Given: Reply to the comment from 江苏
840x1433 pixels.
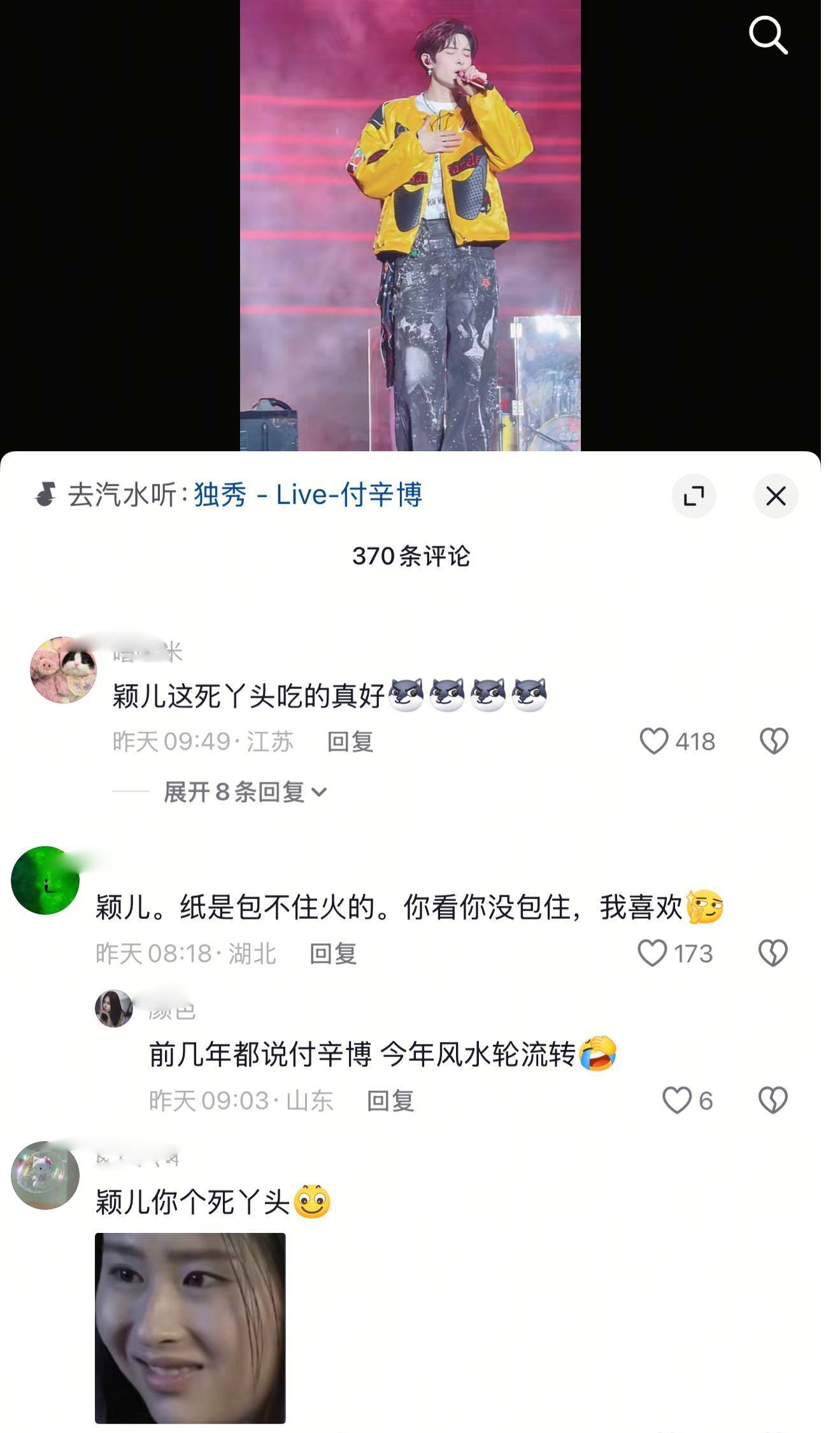Looking at the screenshot, I should click(350, 742).
